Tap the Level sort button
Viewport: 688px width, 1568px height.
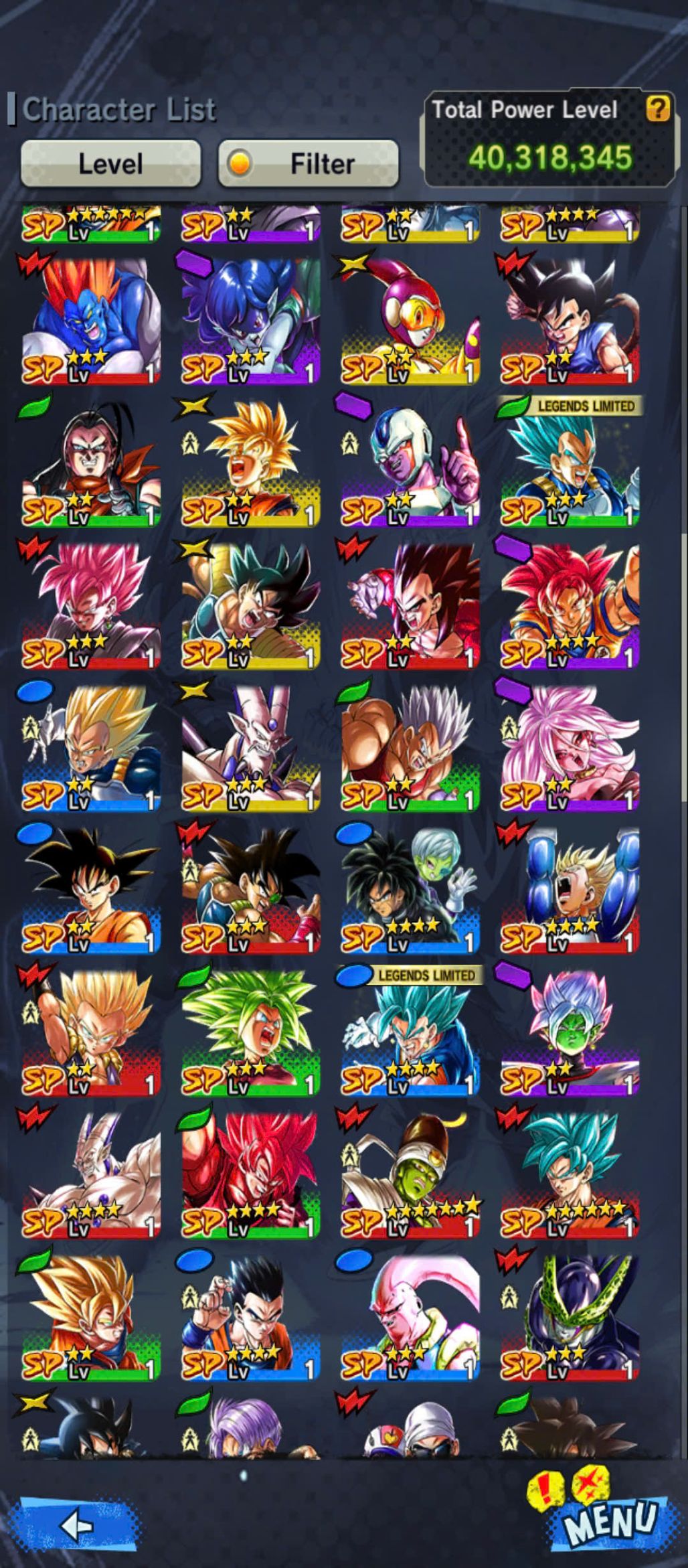pos(110,163)
